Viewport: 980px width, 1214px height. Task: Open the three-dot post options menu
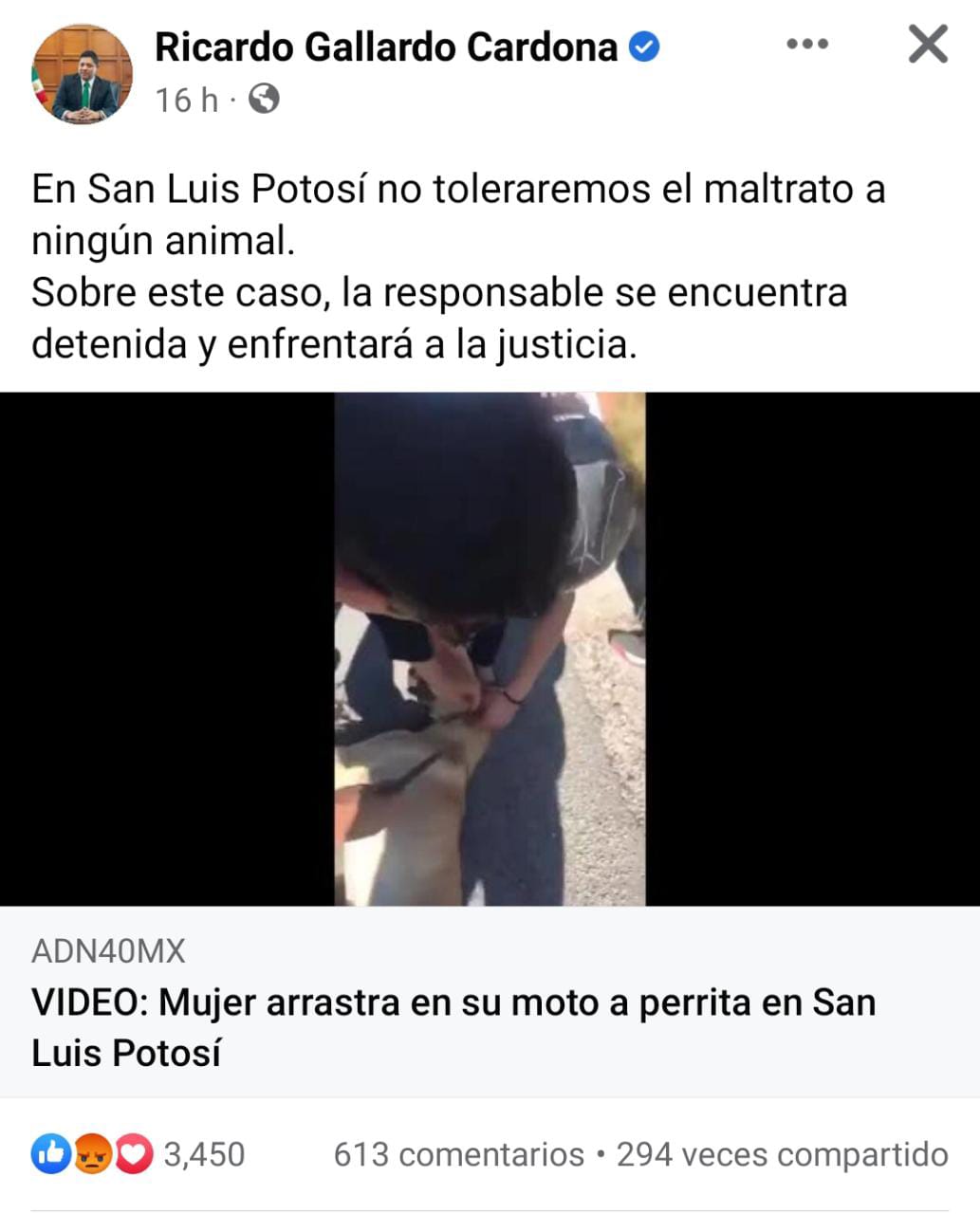[x=807, y=45]
